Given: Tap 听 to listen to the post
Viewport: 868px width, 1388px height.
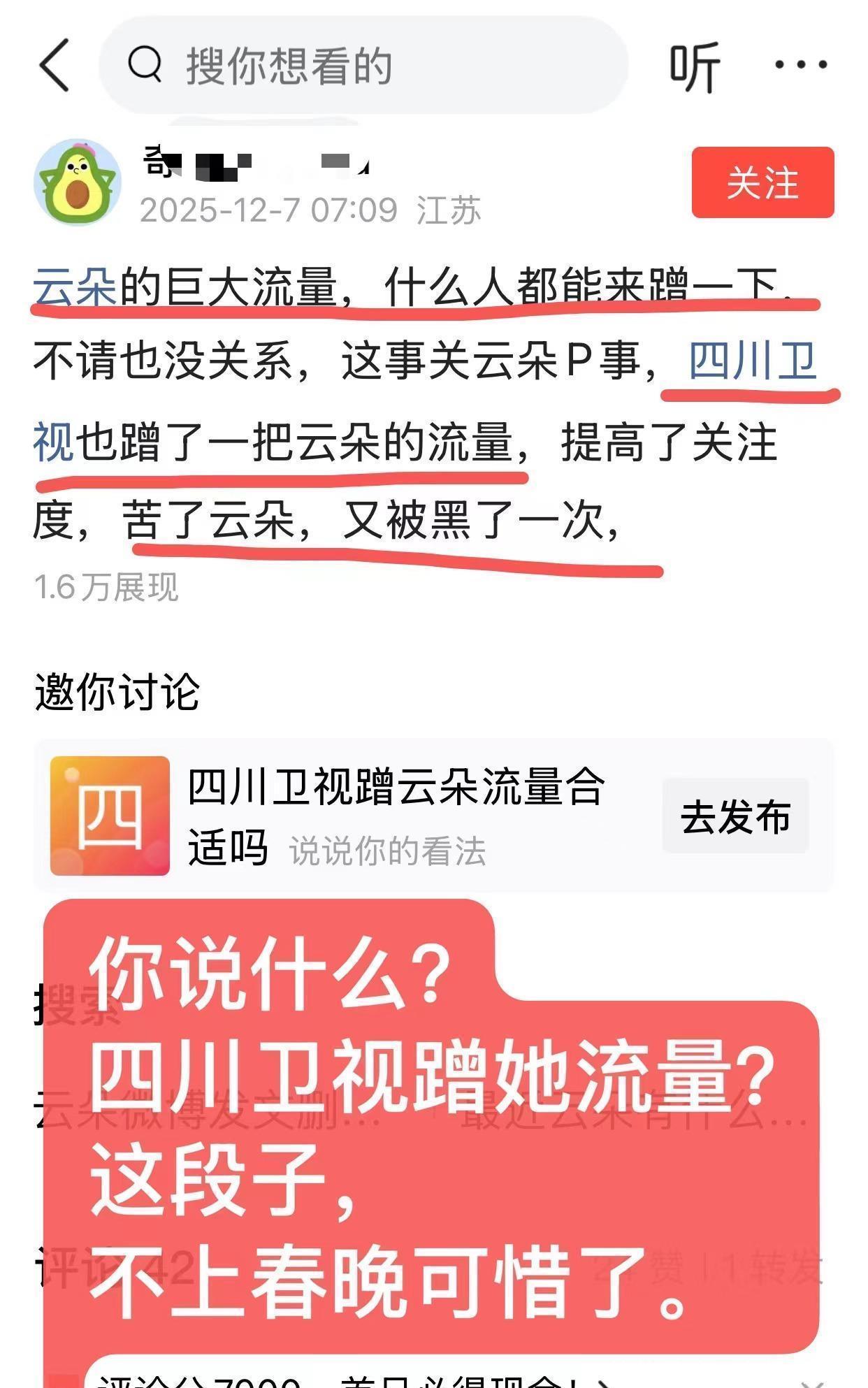Looking at the screenshot, I should coord(694,66).
